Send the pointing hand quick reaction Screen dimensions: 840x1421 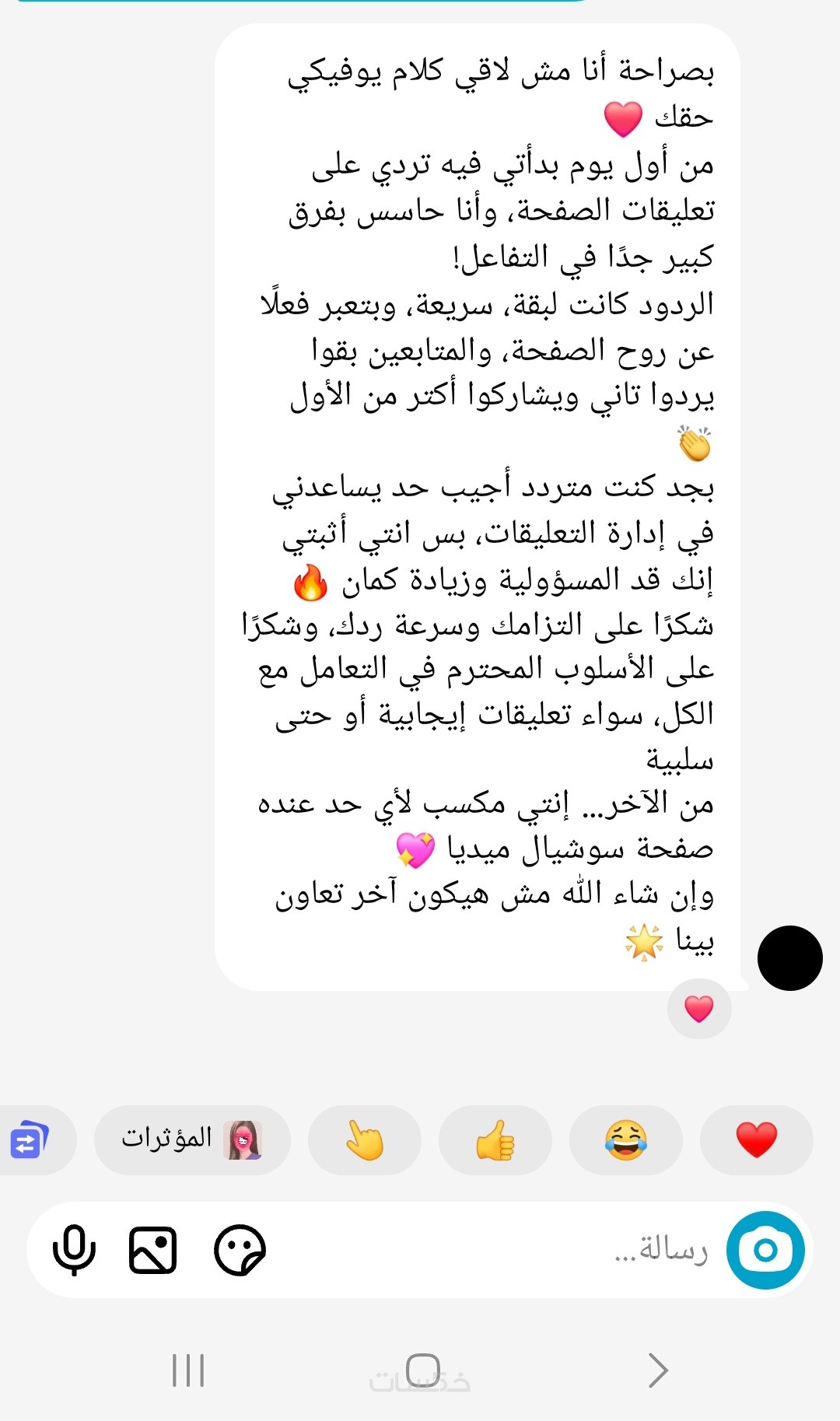tap(365, 1140)
